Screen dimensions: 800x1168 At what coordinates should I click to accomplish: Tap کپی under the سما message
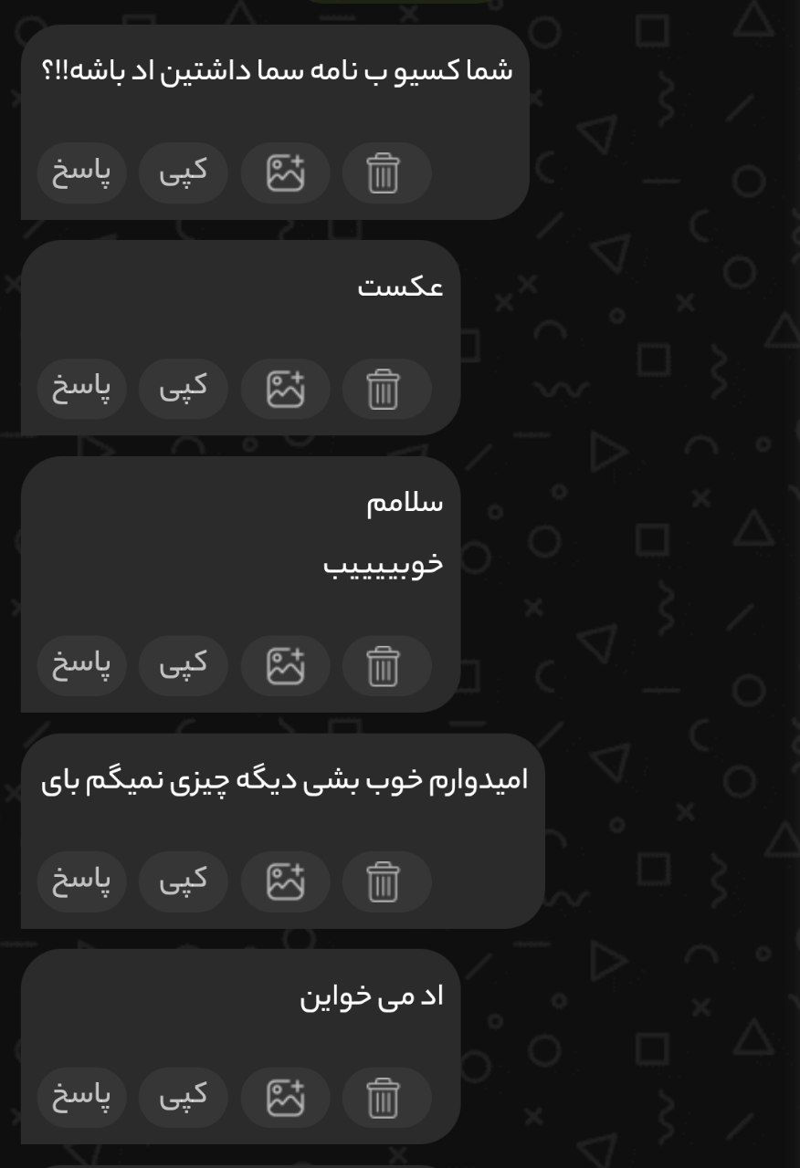pos(183,173)
